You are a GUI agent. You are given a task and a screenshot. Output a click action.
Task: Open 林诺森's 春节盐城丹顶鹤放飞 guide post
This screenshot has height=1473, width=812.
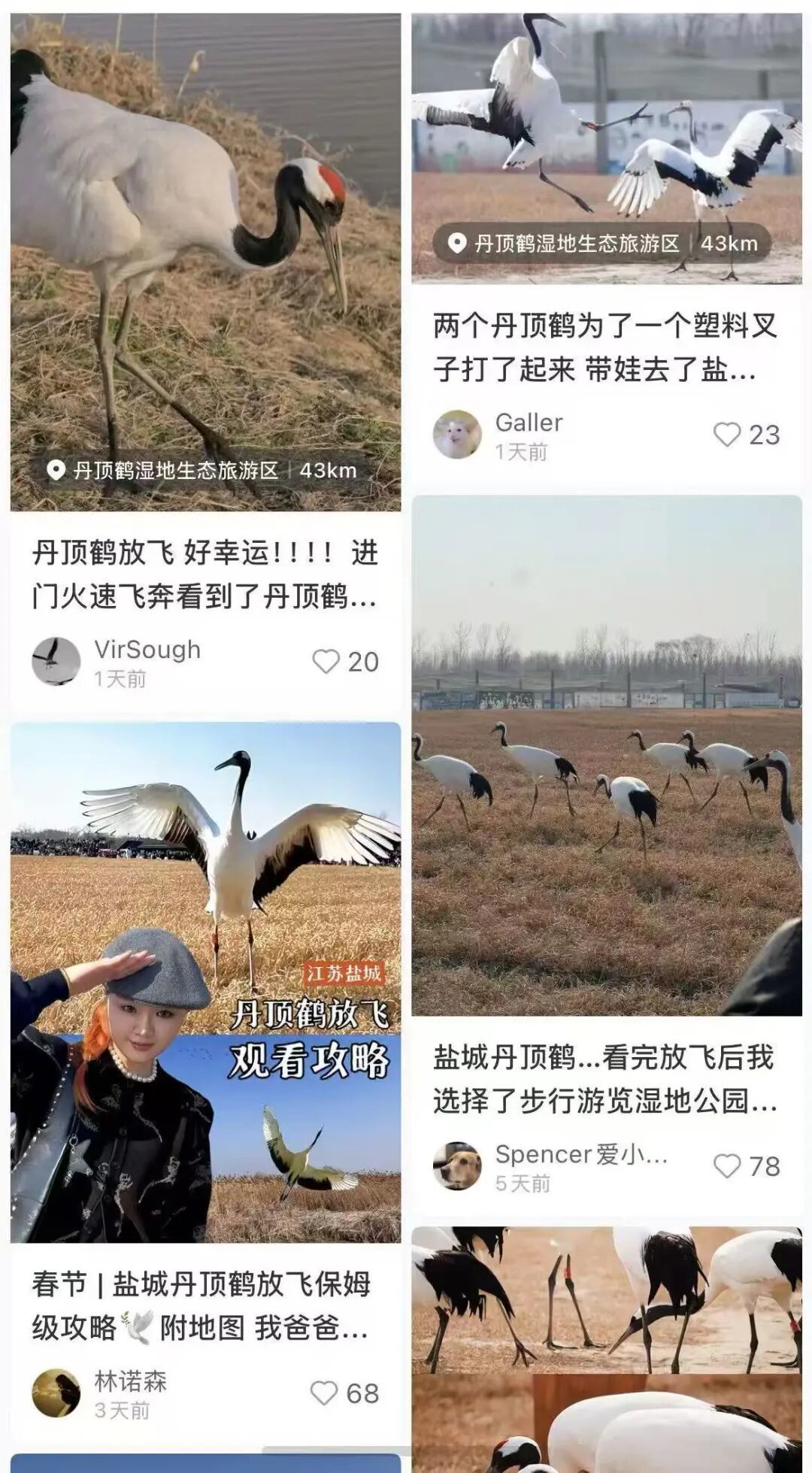click(201, 1305)
